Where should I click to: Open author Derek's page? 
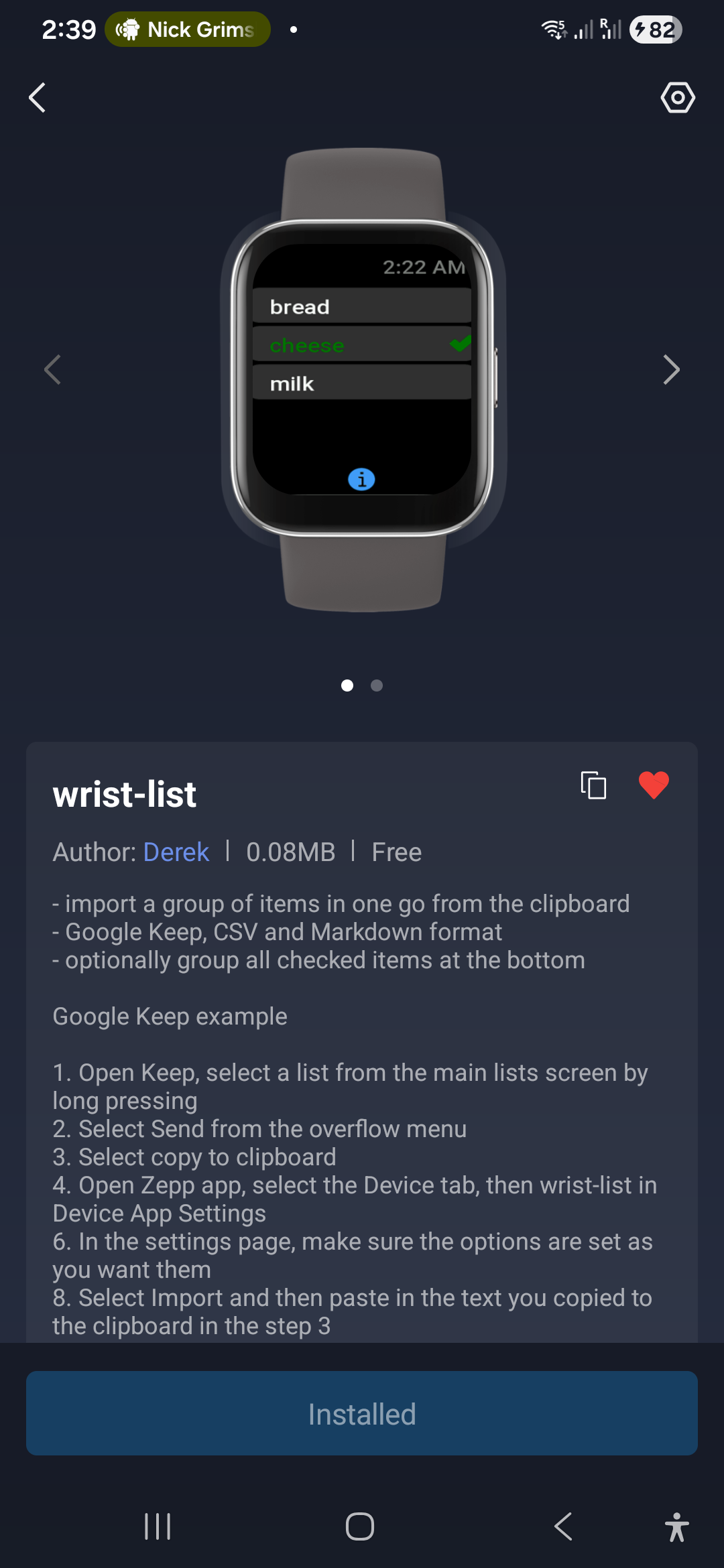pyautogui.click(x=176, y=852)
